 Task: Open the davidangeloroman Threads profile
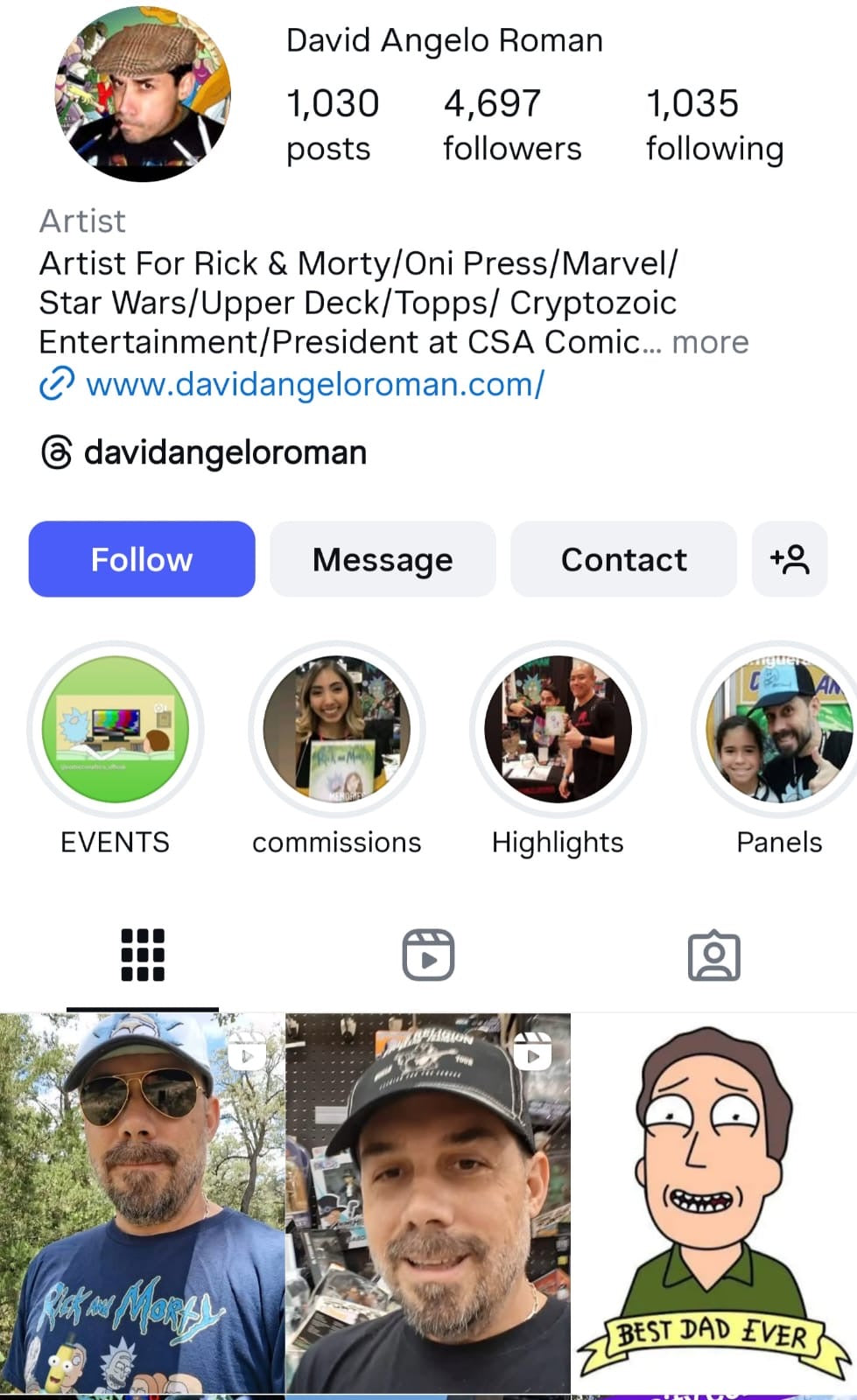click(x=224, y=452)
